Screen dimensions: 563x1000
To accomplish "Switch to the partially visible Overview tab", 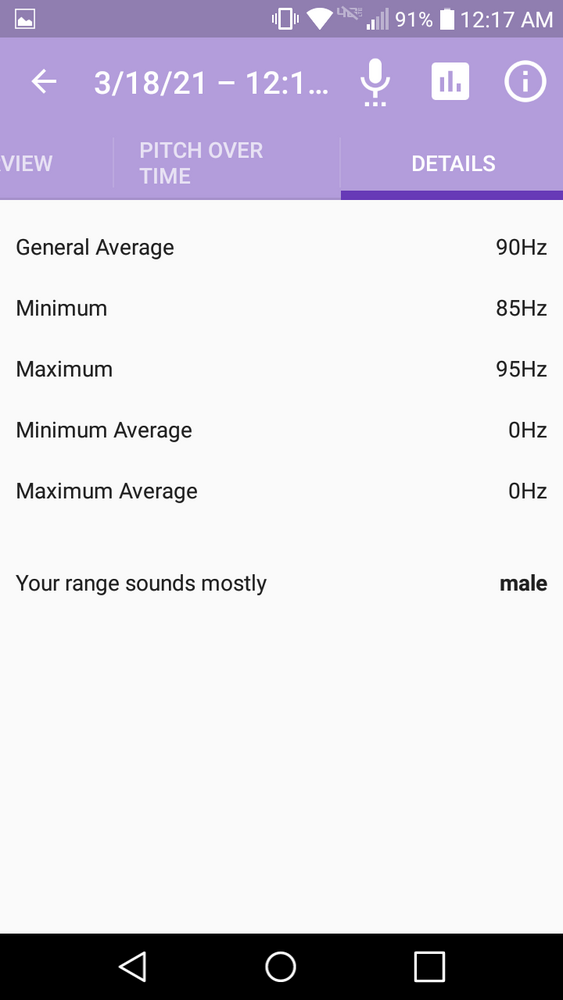I will pos(56,163).
